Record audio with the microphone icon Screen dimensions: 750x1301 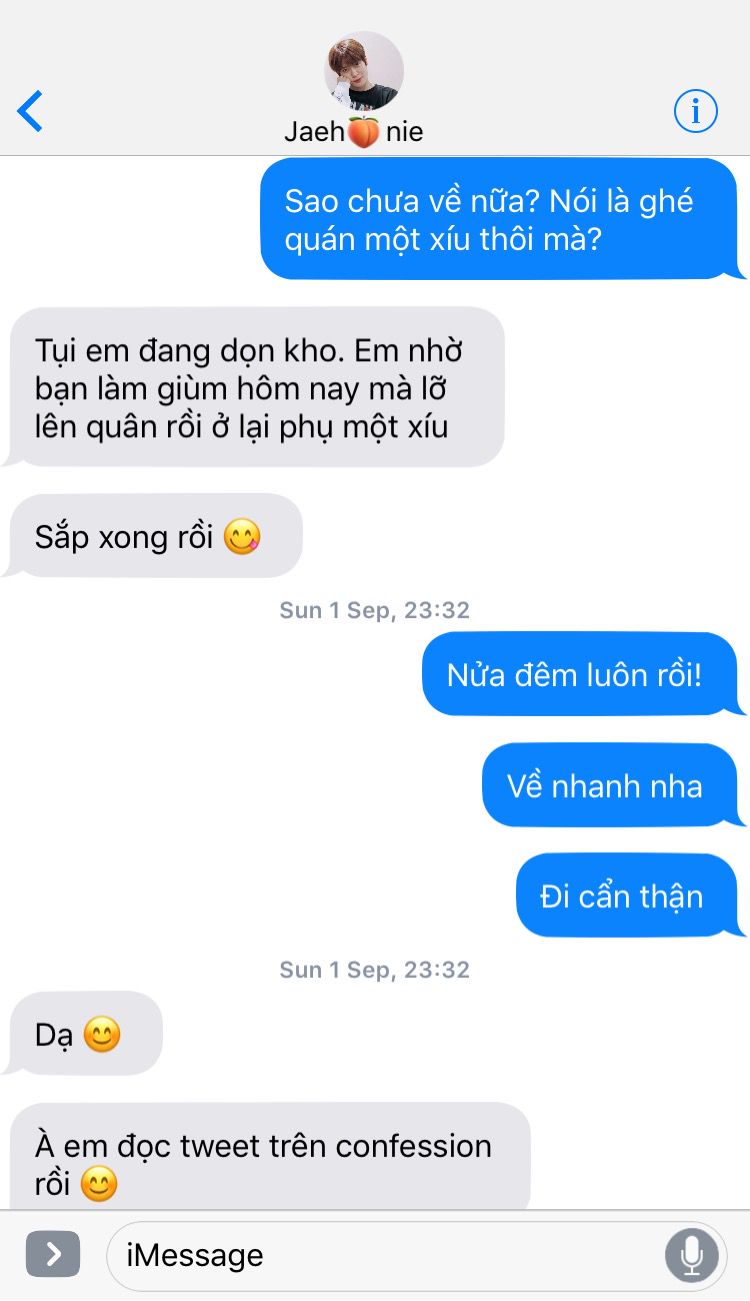[x=692, y=1255]
